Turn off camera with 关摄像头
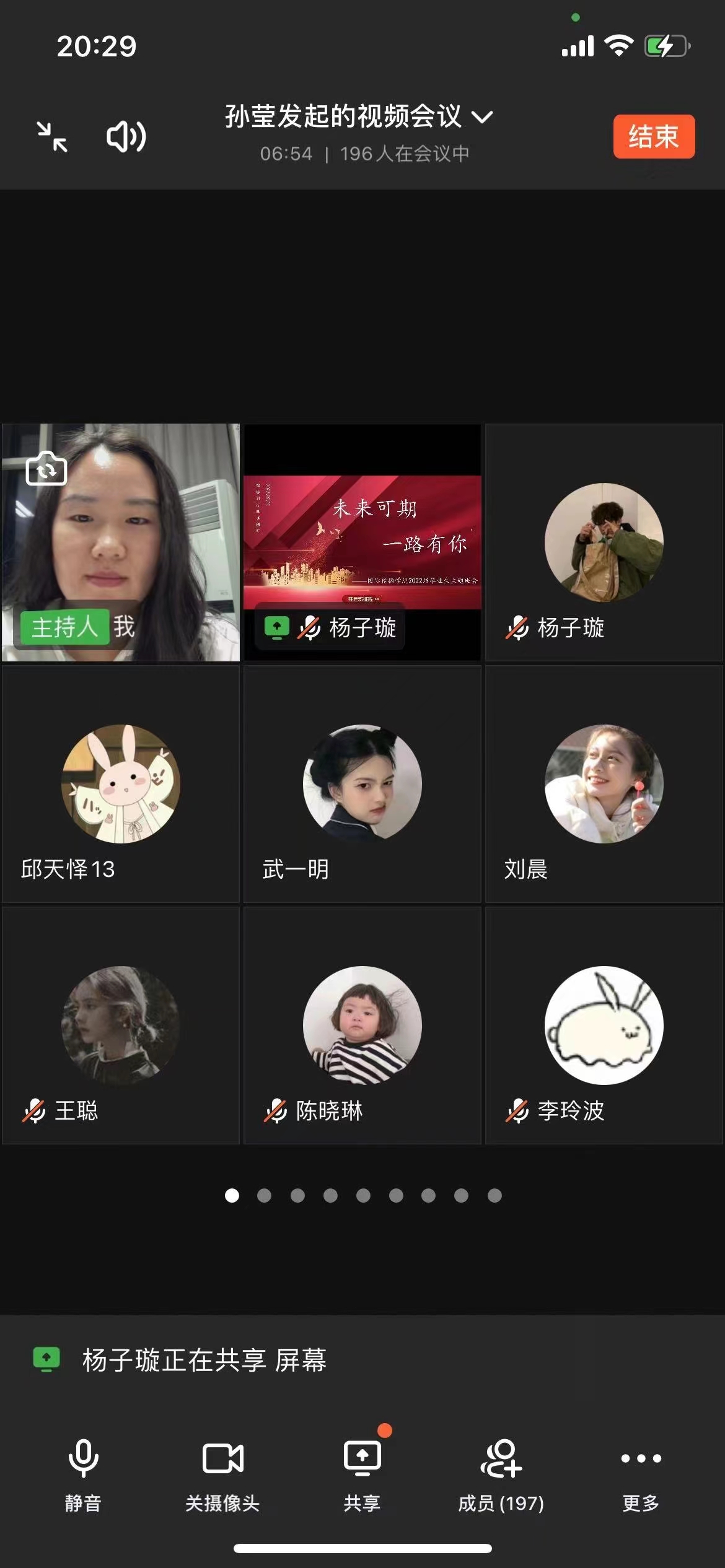This screenshot has height=1568, width=725. pos(222,1474)
